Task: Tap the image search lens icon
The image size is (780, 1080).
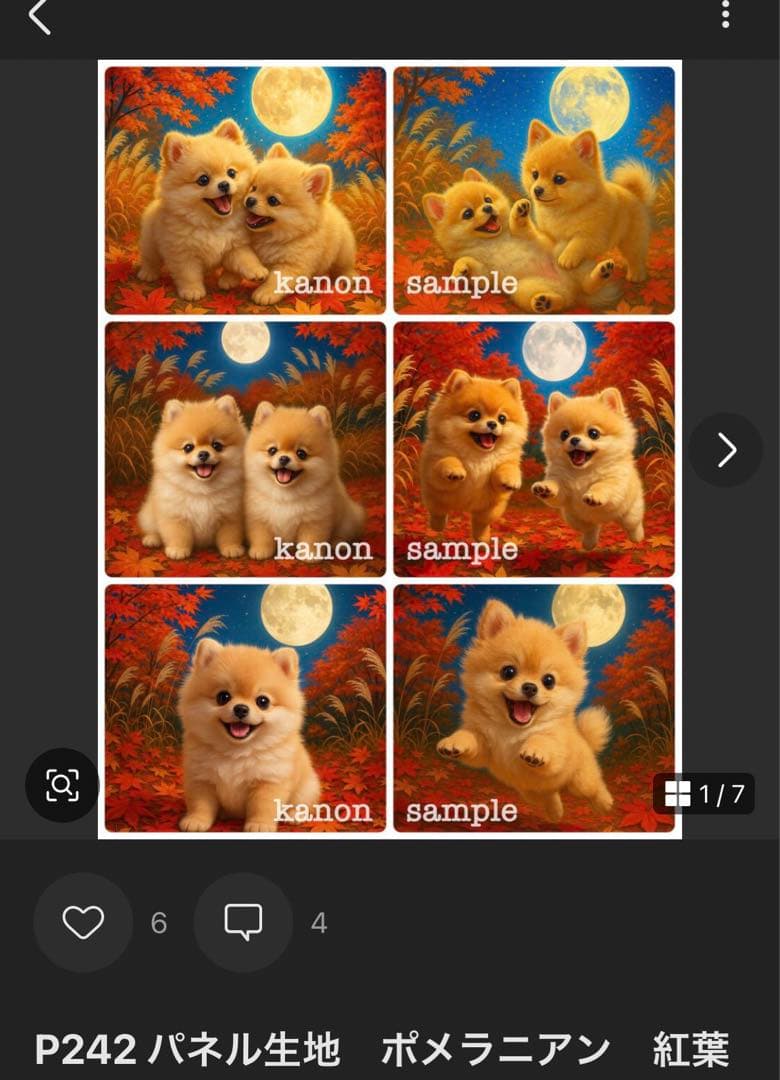Action: 64,783
